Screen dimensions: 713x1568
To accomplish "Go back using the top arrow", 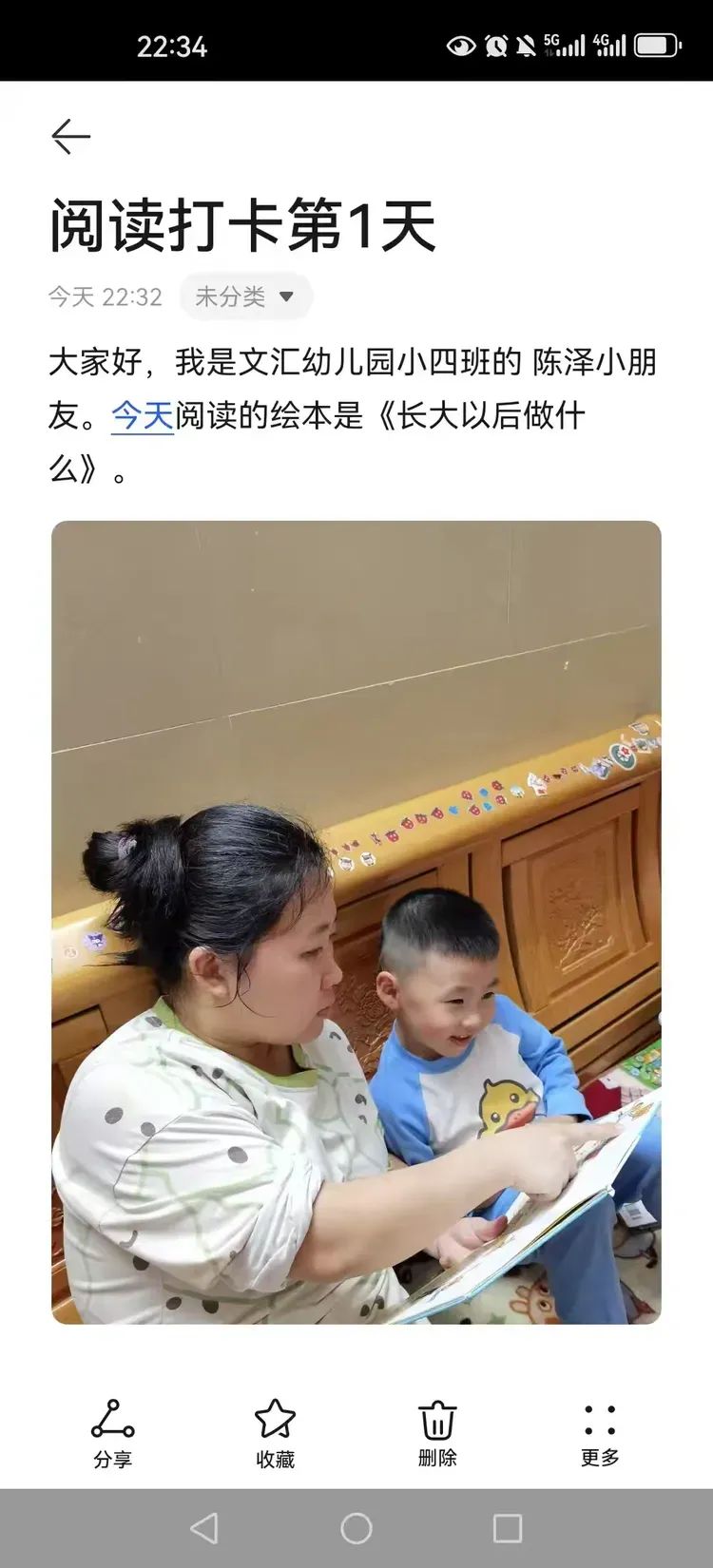I will (70, 137).
